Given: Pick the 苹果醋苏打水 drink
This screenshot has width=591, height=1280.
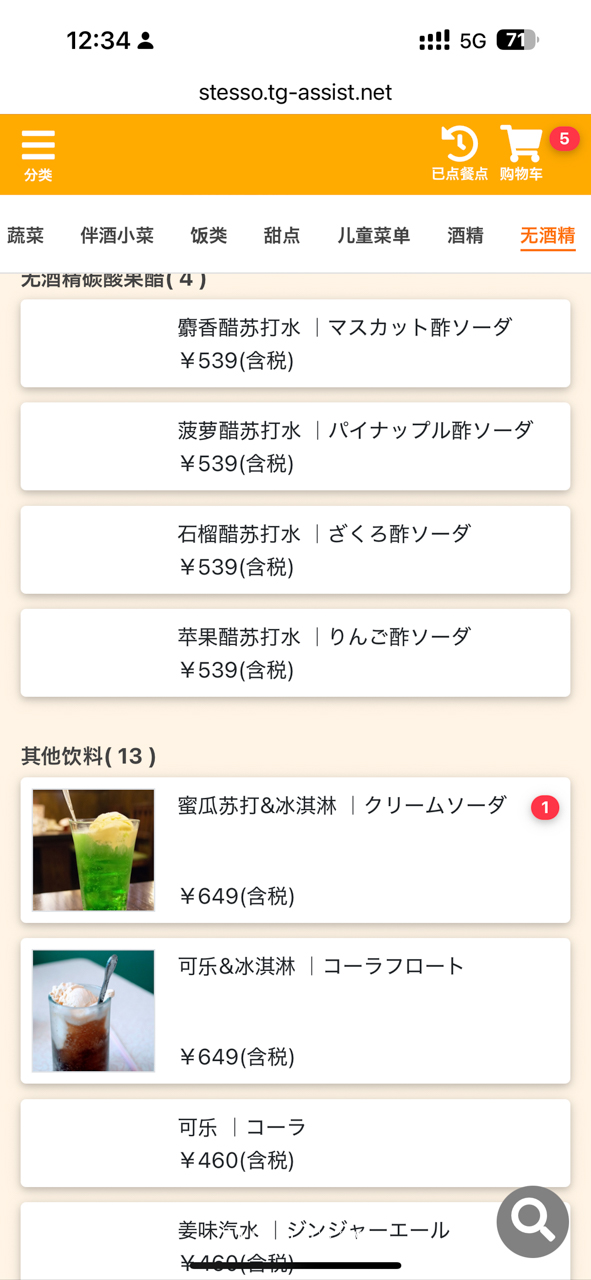Looking at the screenshot, I should click(x=295, y=653).
